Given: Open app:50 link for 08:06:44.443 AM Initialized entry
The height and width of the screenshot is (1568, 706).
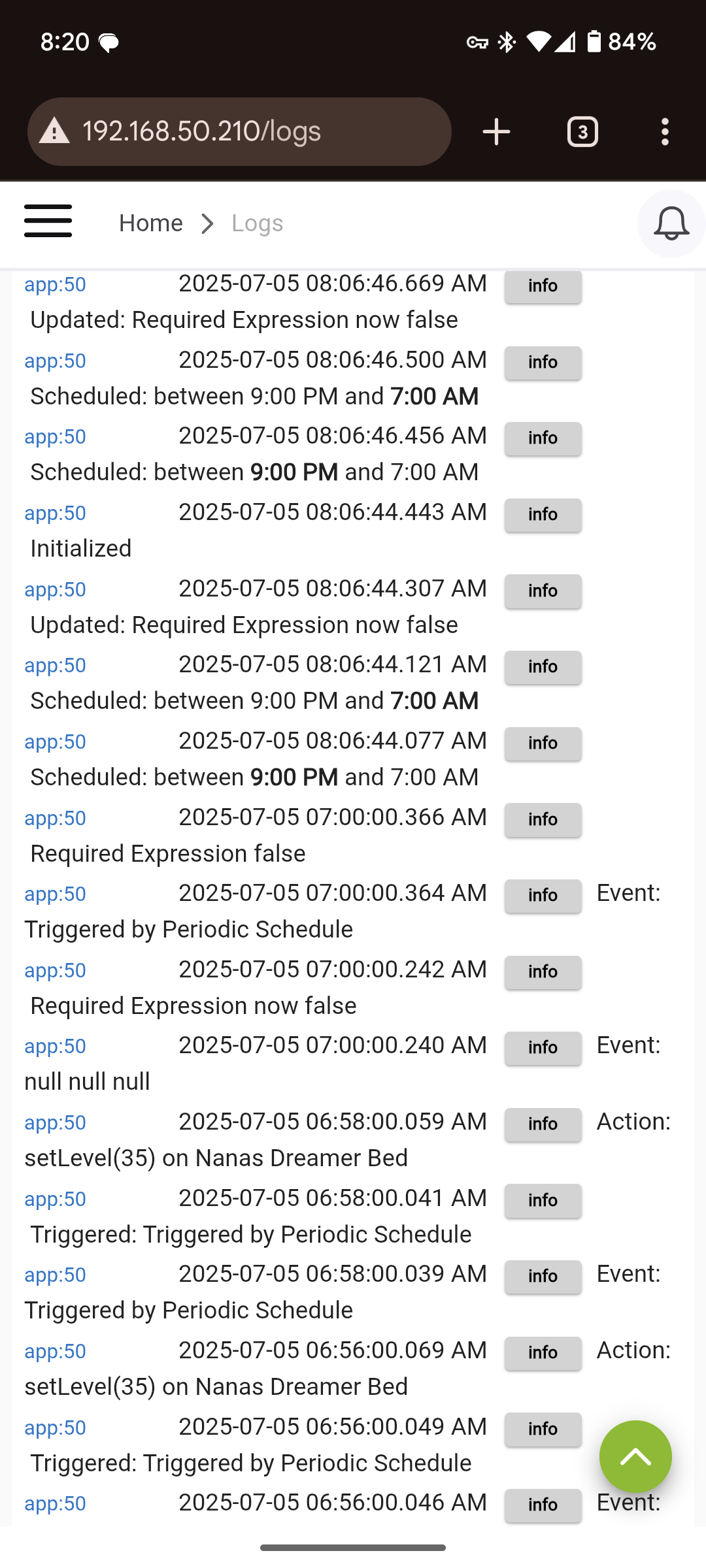Looking at the screenshot, I should (56, 514).
